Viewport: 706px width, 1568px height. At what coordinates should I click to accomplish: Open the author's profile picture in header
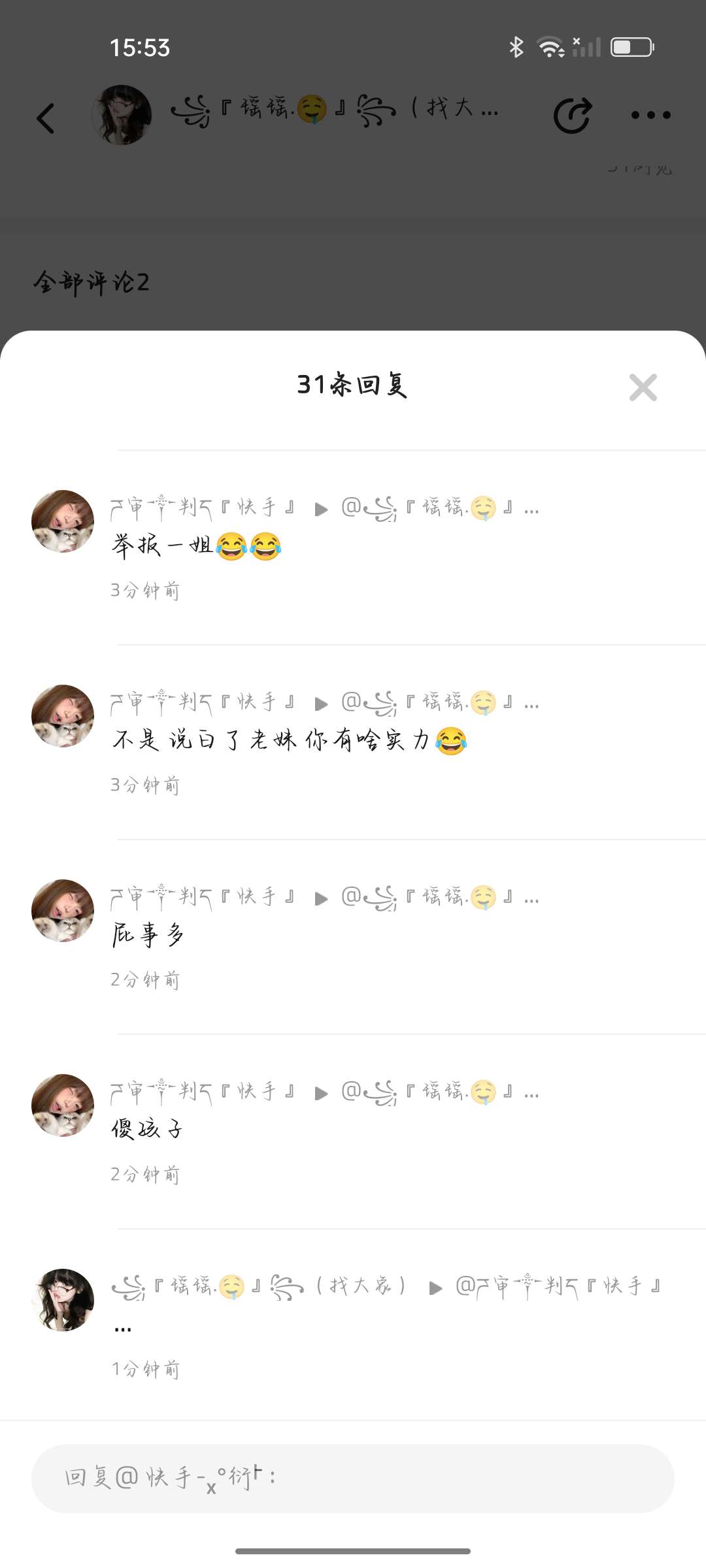coord(122,115)
